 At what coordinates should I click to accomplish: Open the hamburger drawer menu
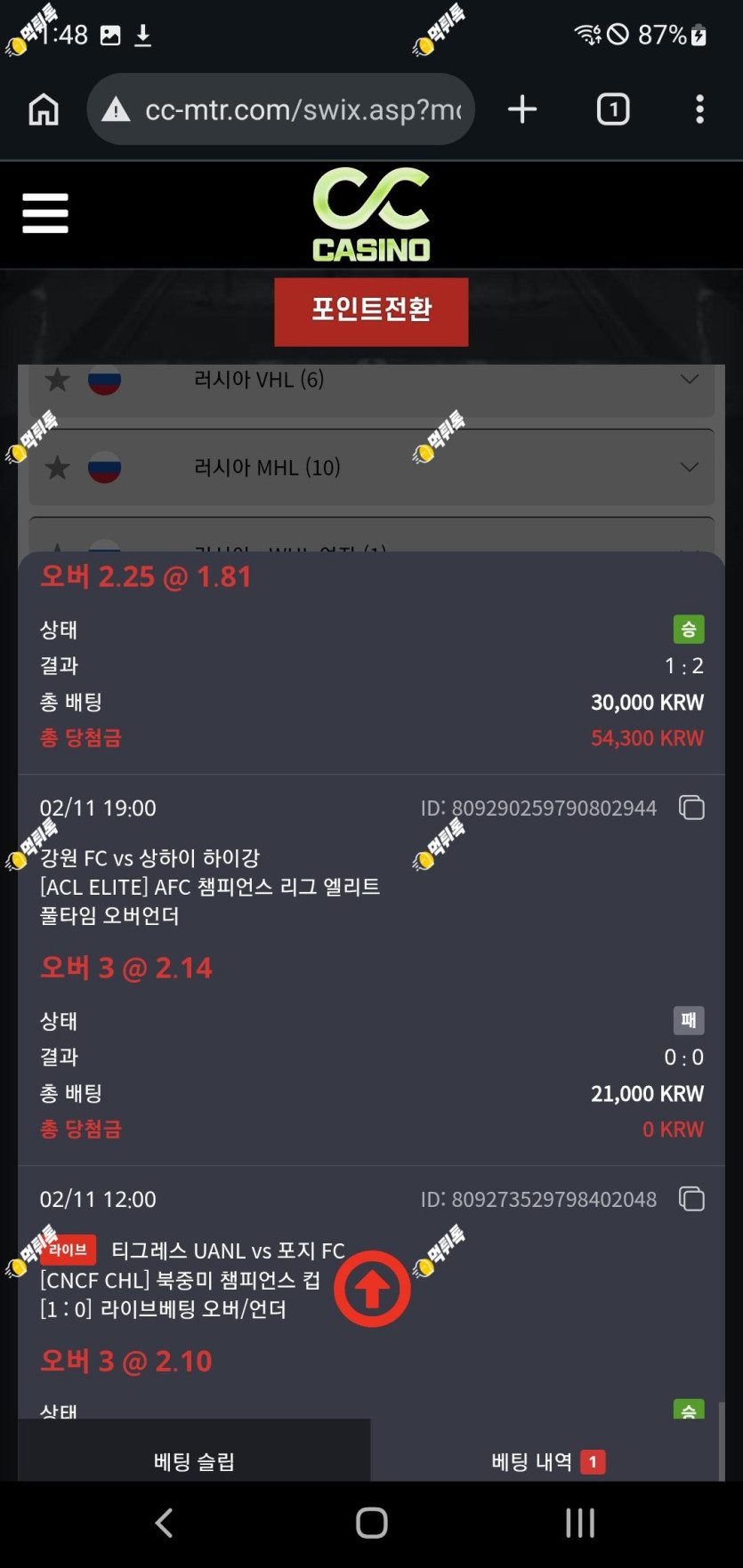coord(45,213)
